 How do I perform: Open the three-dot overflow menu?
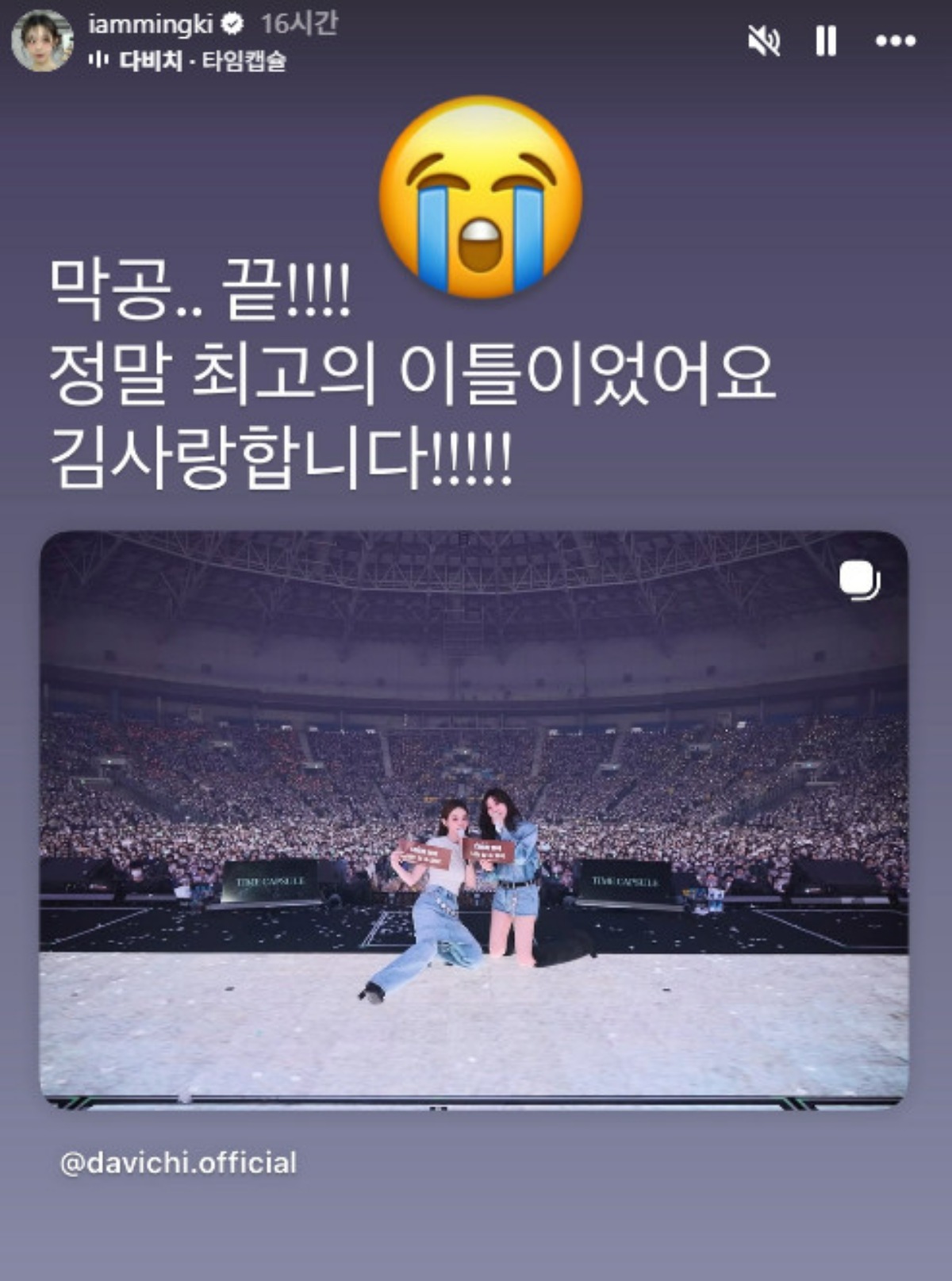(x=895, y=40)
